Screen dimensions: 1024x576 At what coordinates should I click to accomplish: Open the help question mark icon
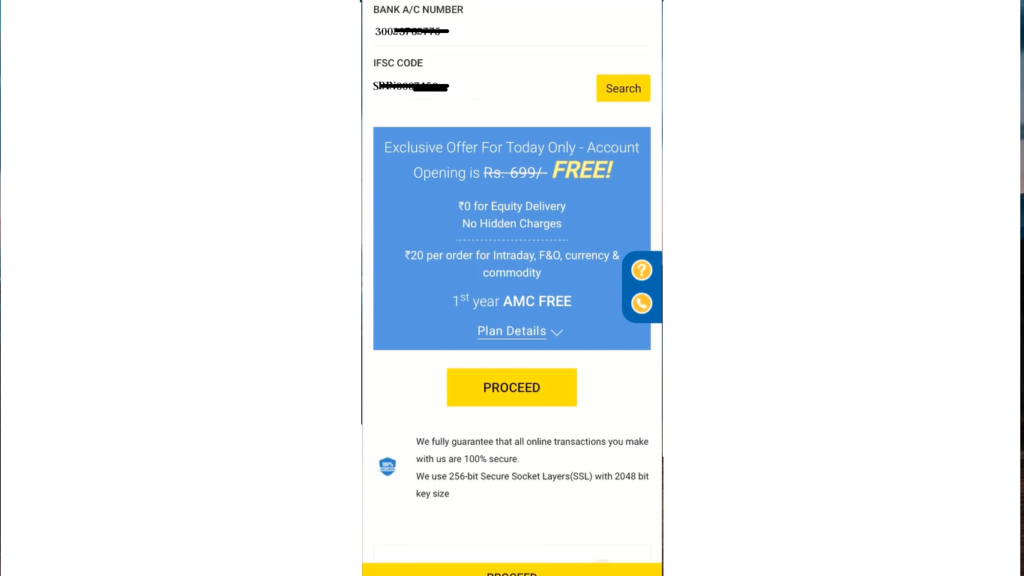tap(642, 270)
